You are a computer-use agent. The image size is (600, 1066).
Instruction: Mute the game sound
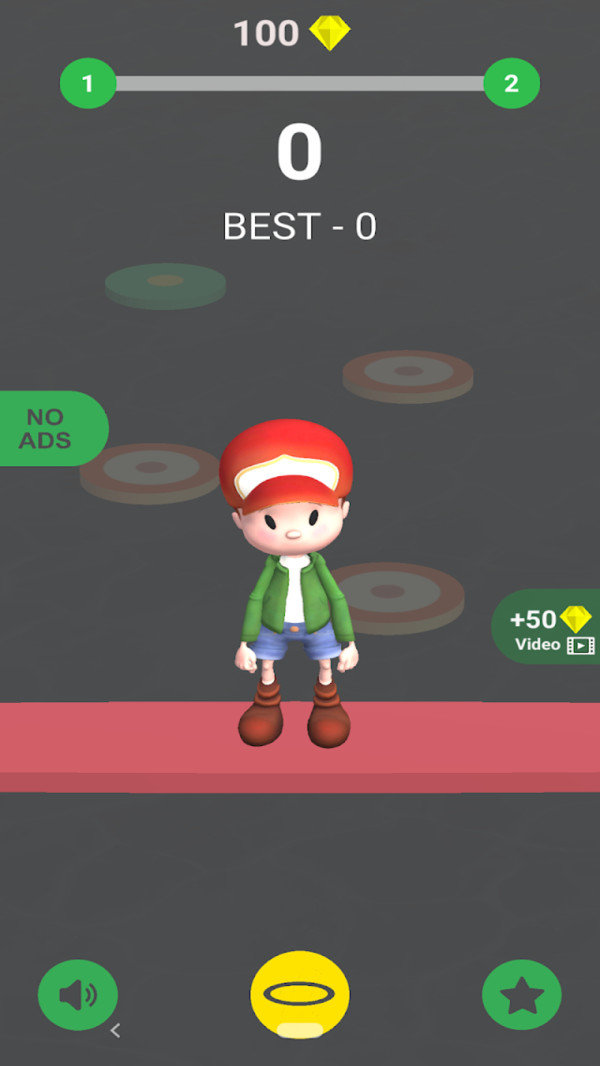pyautogui.click(x=78, y=995)
